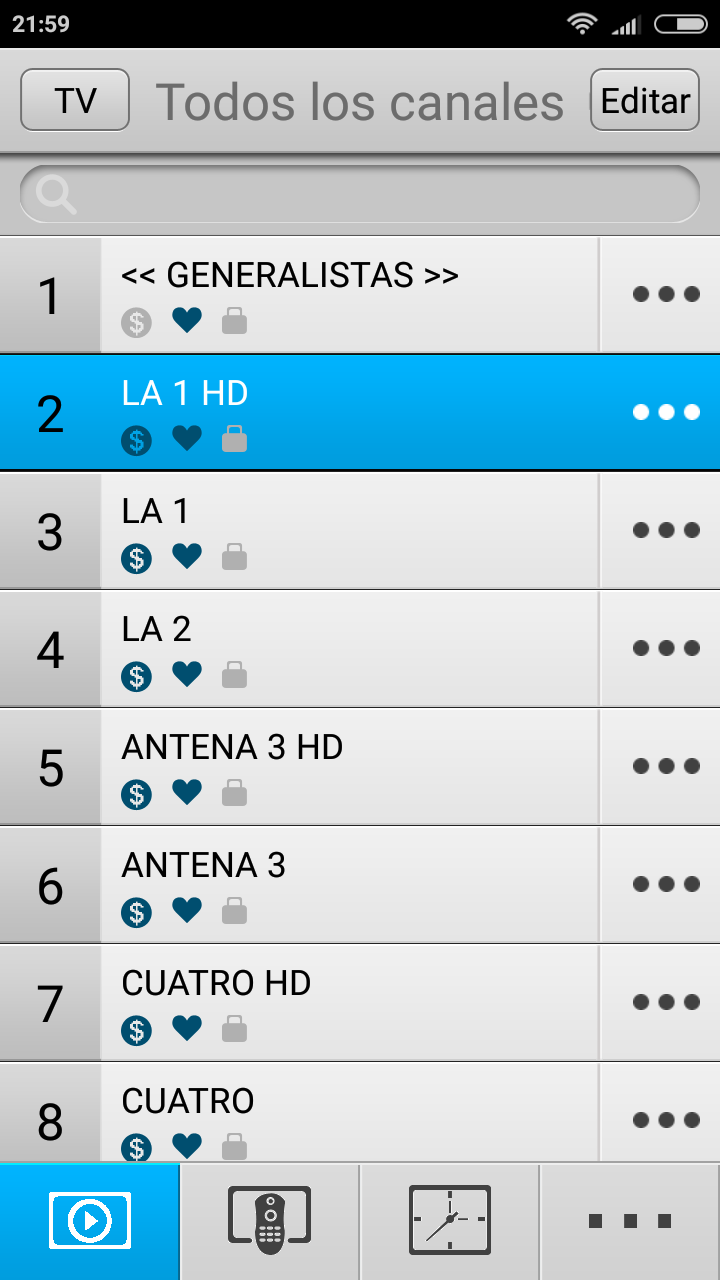Favorite the LA 2 channel with the heart
The width and height of the screenshot is (720, 1280).
pos(187,675)
